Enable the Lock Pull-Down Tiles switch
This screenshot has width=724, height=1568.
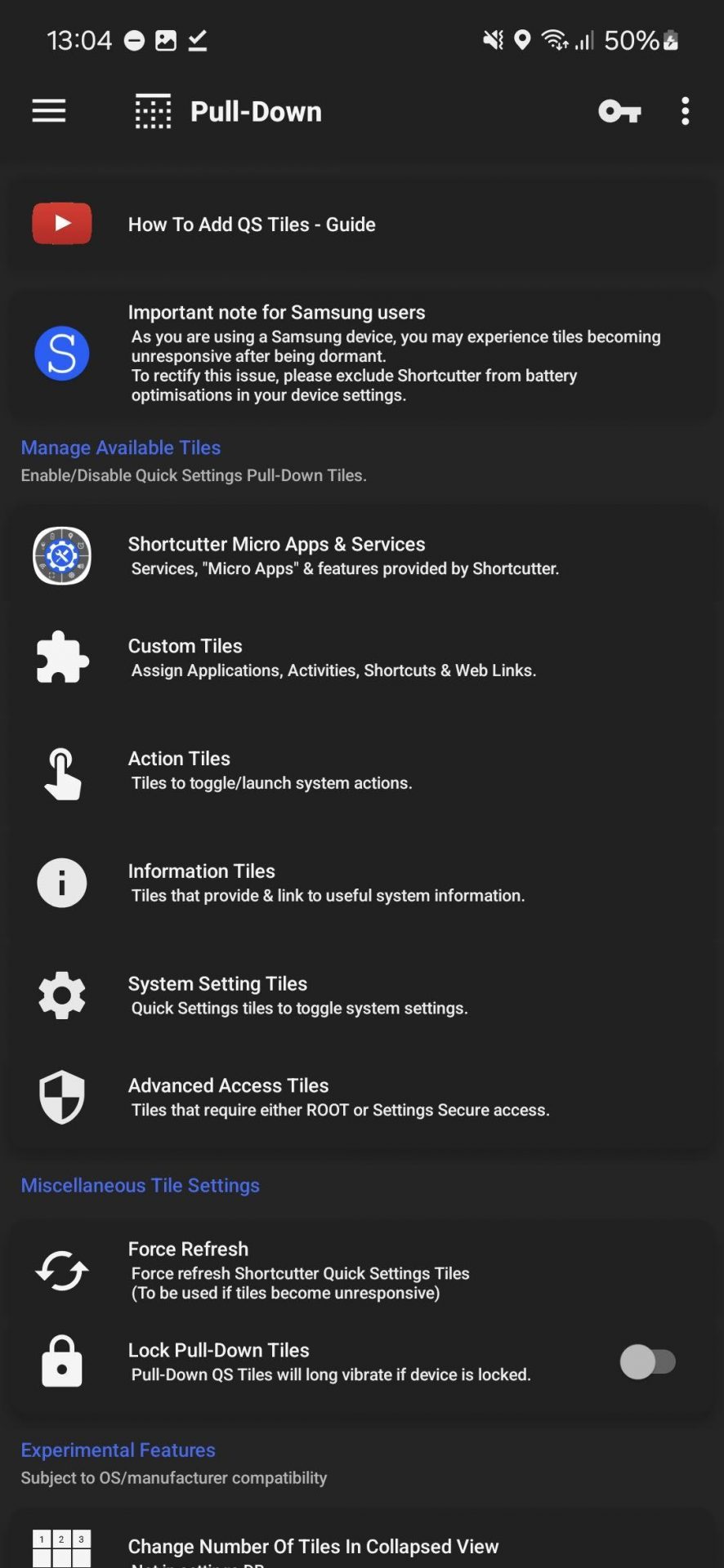648,1361
